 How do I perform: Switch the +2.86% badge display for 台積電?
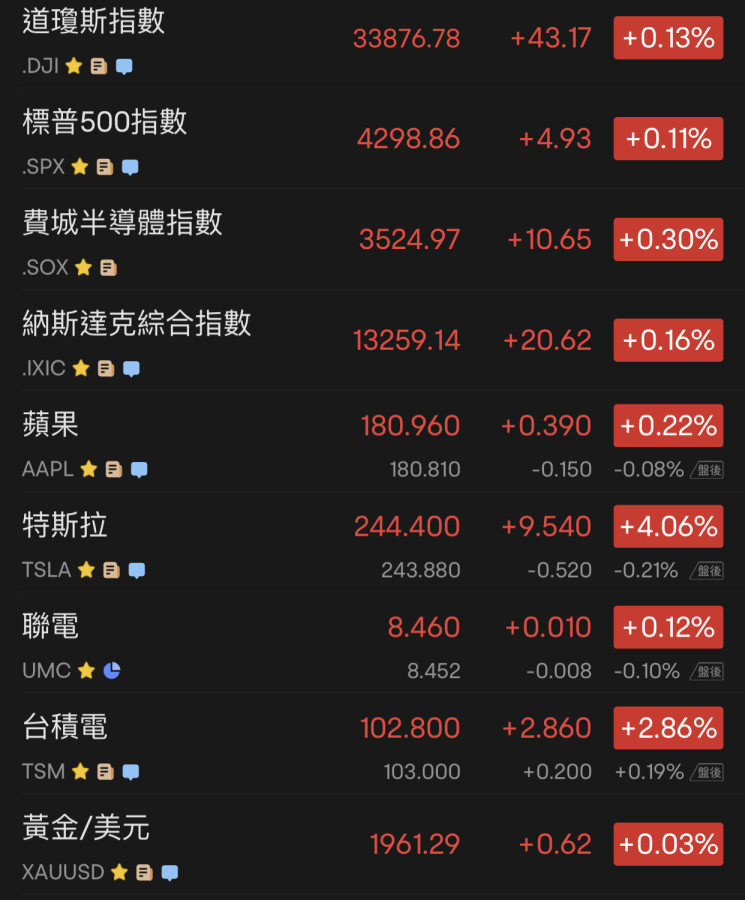pos(668,728)
